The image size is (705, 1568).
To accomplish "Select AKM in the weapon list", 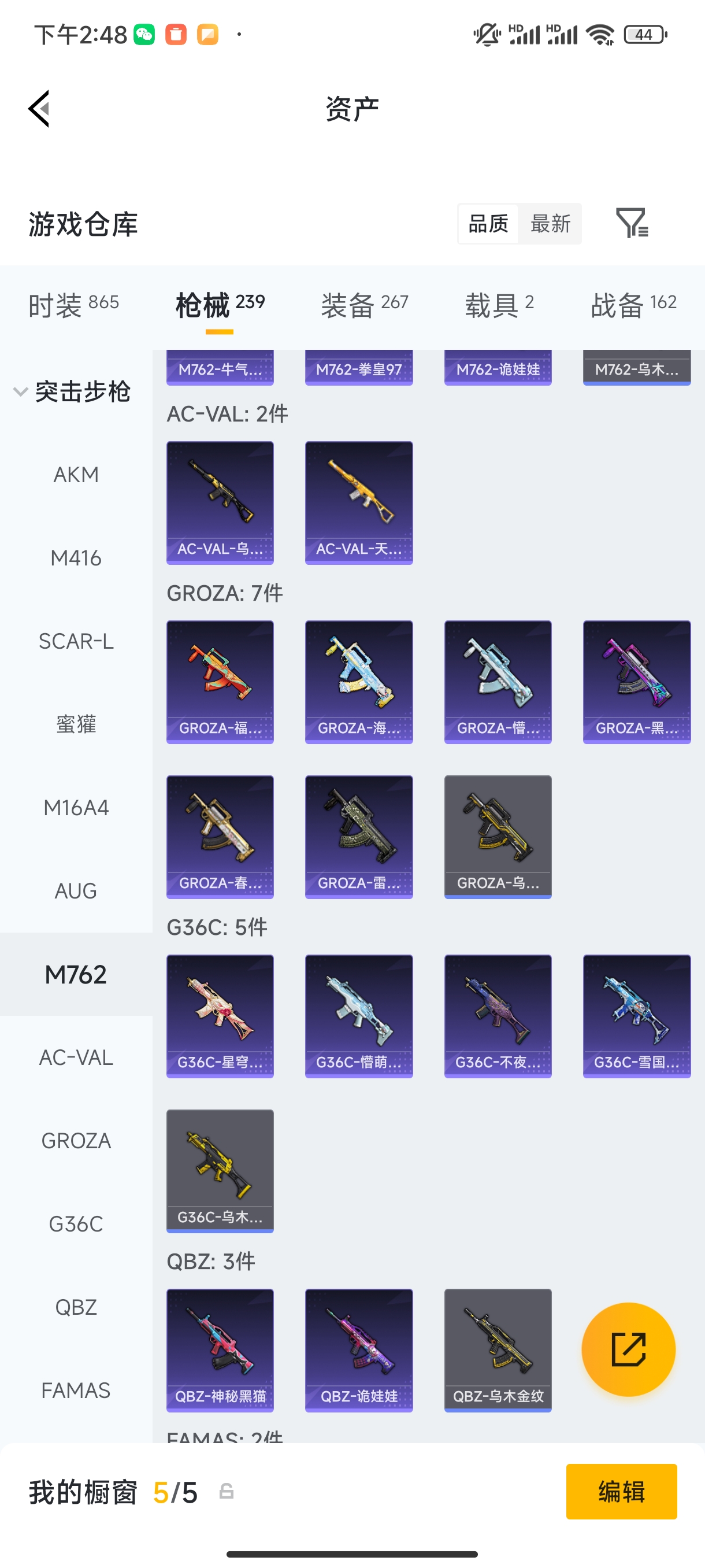I will (76, 475).
